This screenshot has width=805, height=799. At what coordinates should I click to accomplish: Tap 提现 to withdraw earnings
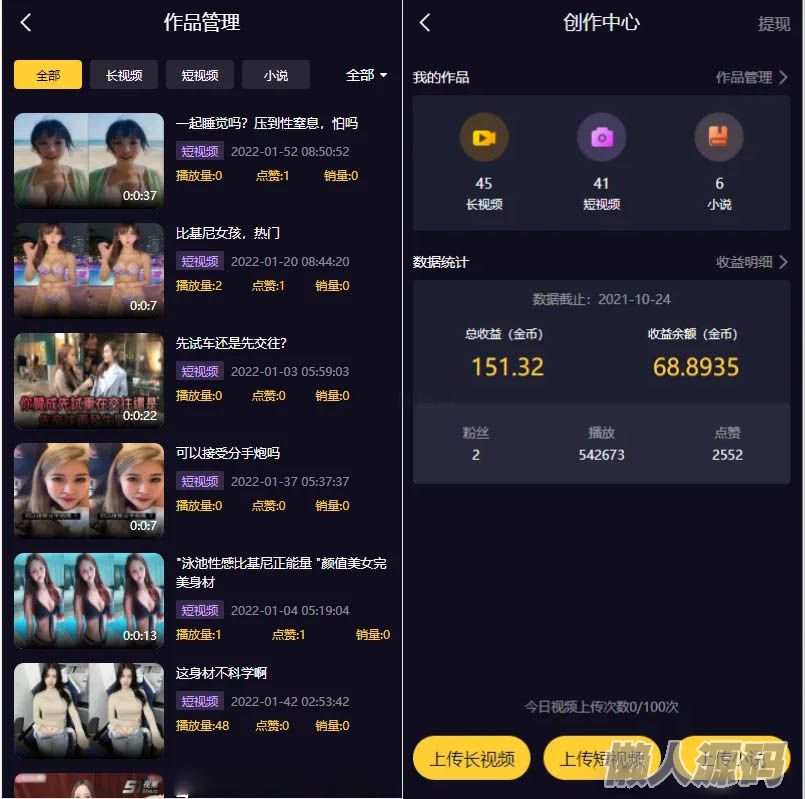(x=773, y=24)
